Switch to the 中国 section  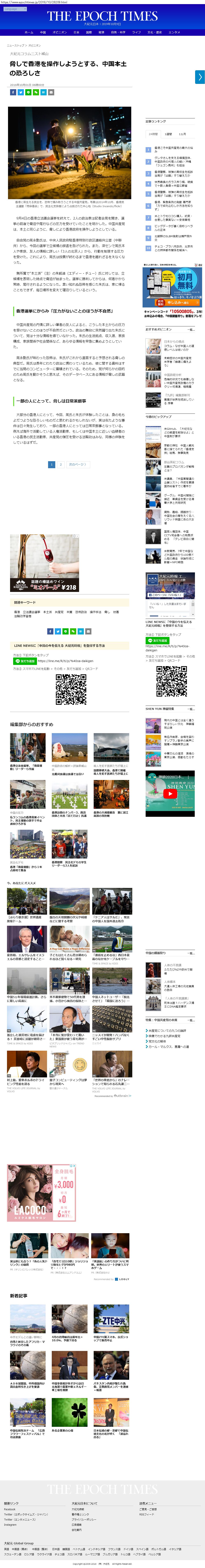43,32
